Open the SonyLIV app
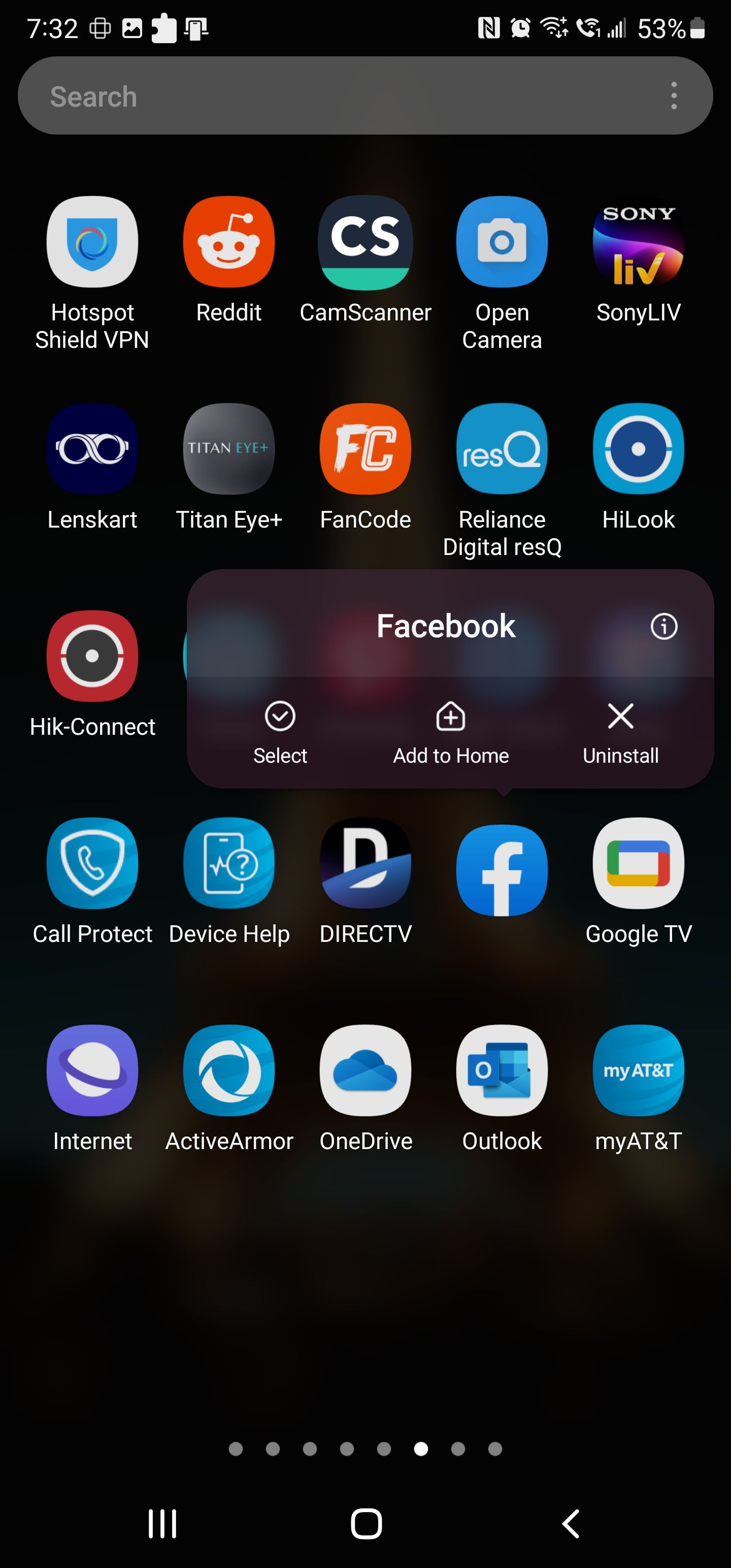Viewport: 731px width, 1568px height. [638, 242]
